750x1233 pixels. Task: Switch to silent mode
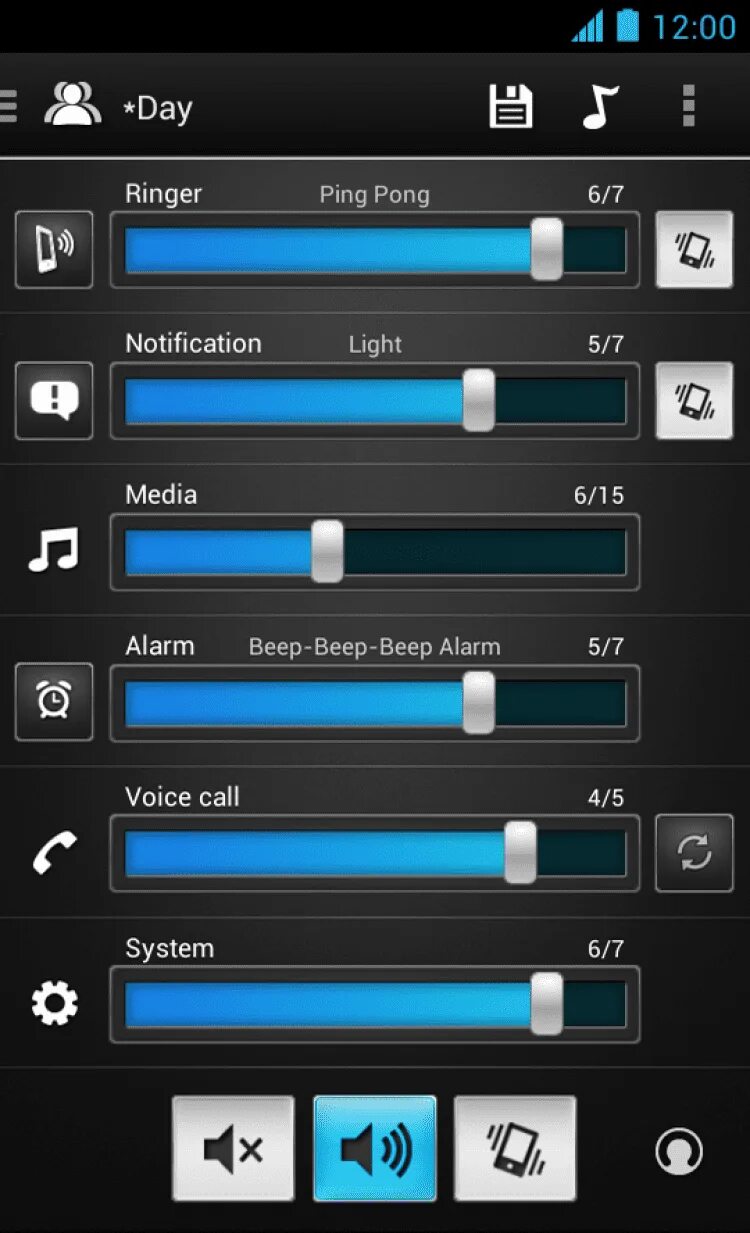[x=233, y=1148]
